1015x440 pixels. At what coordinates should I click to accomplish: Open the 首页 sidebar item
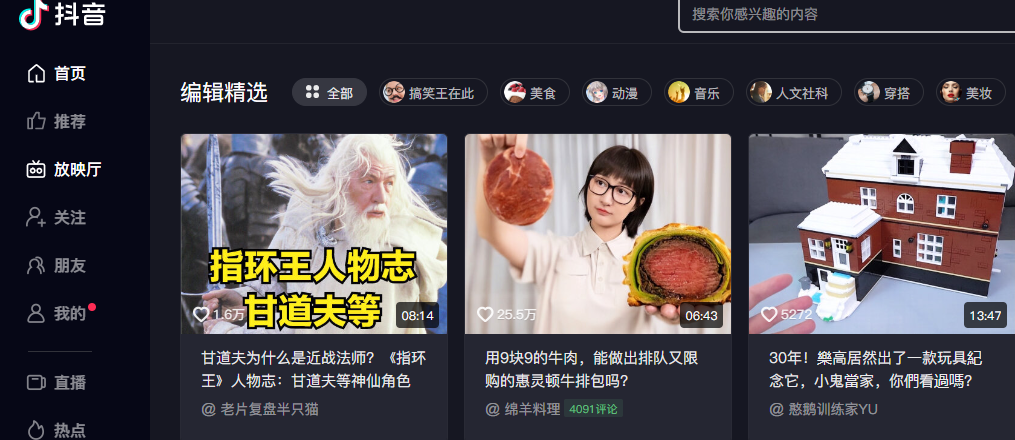pos(57,74)
